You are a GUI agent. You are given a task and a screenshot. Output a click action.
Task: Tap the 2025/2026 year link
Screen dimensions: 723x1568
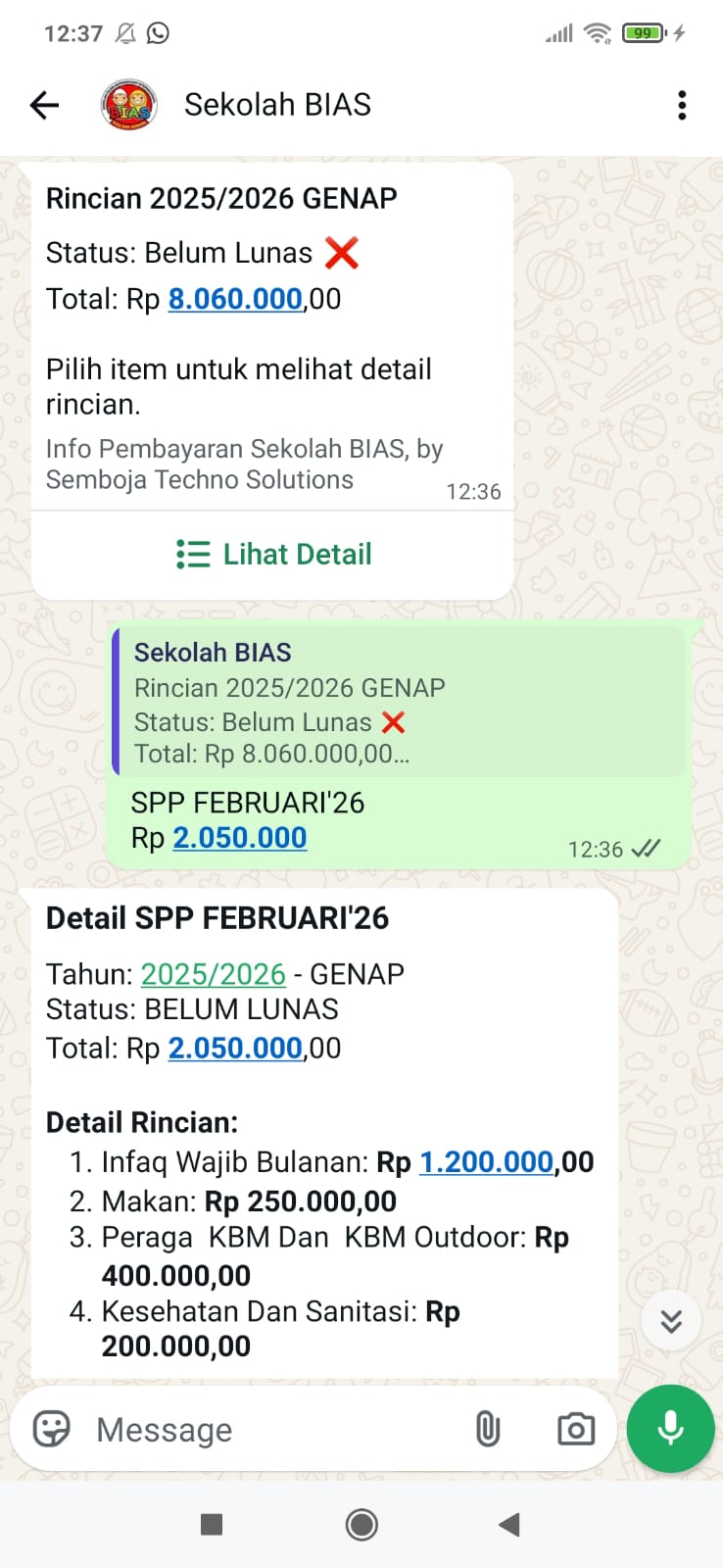(x=214, y=974)
